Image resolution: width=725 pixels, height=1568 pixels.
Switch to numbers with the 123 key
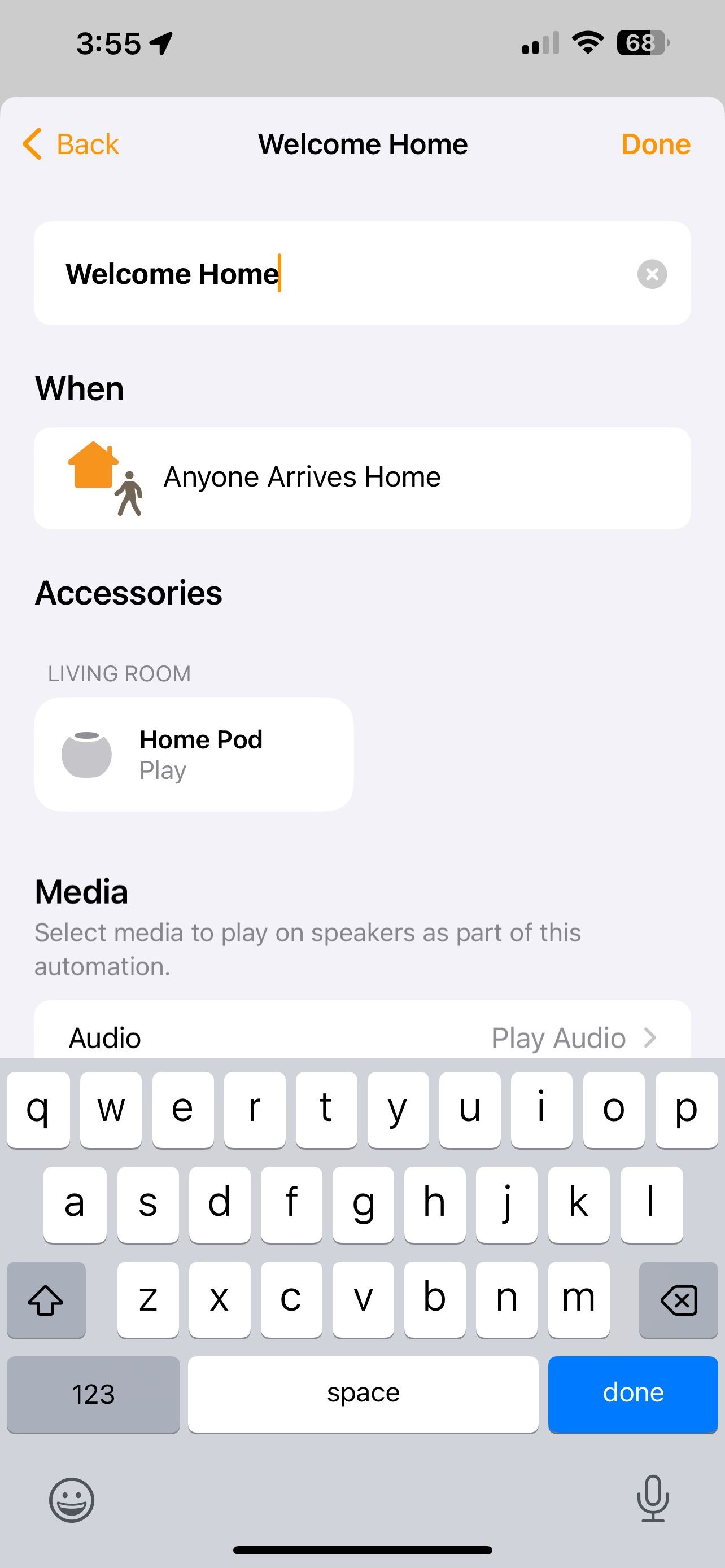tap(93, 1395)
